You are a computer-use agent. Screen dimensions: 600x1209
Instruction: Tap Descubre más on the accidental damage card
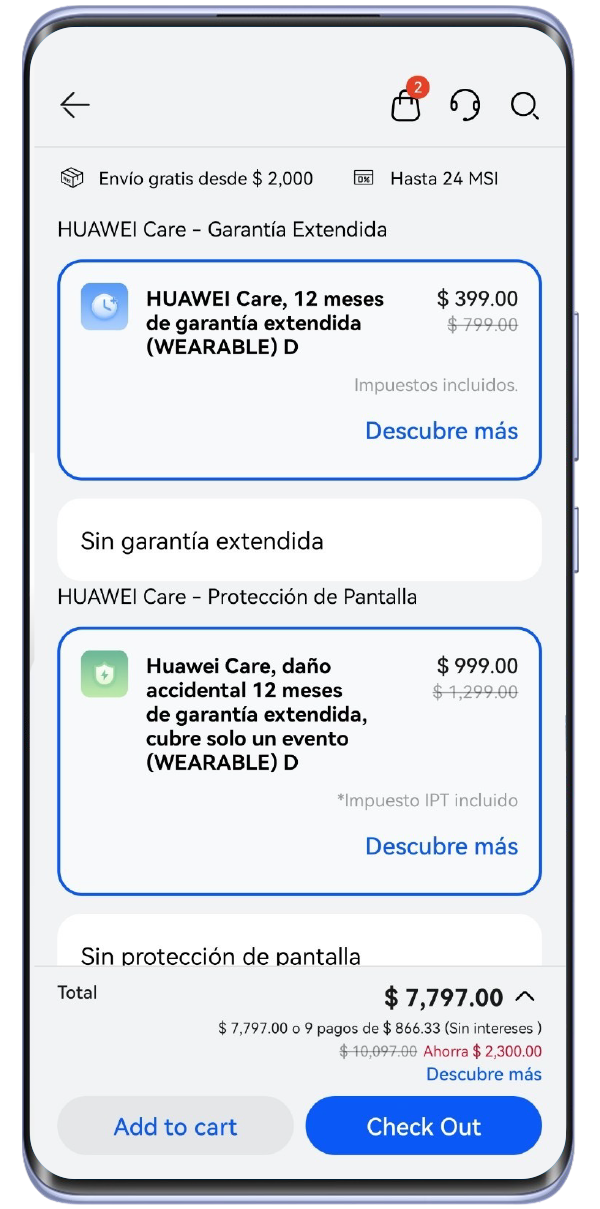click(x=441, y=846)
